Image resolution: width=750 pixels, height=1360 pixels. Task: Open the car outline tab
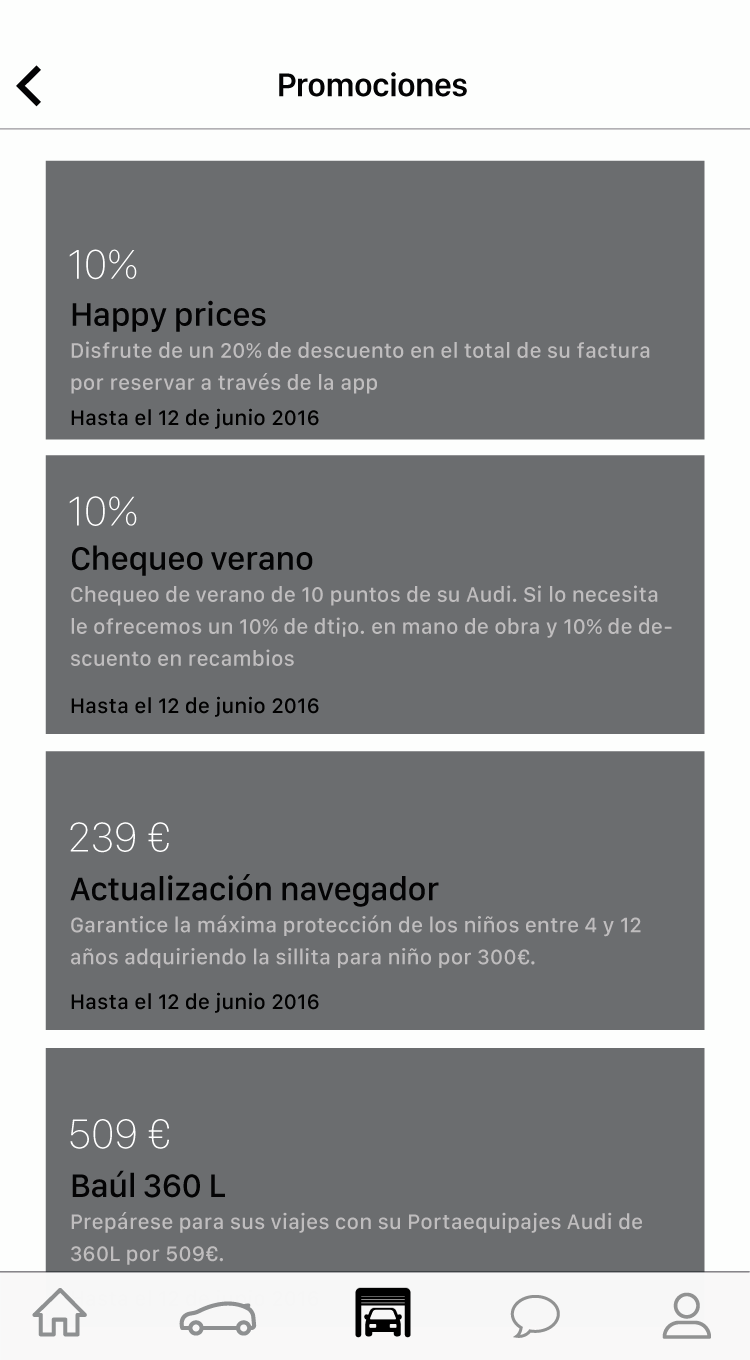pyautogui.click(x=218, y=1317)
